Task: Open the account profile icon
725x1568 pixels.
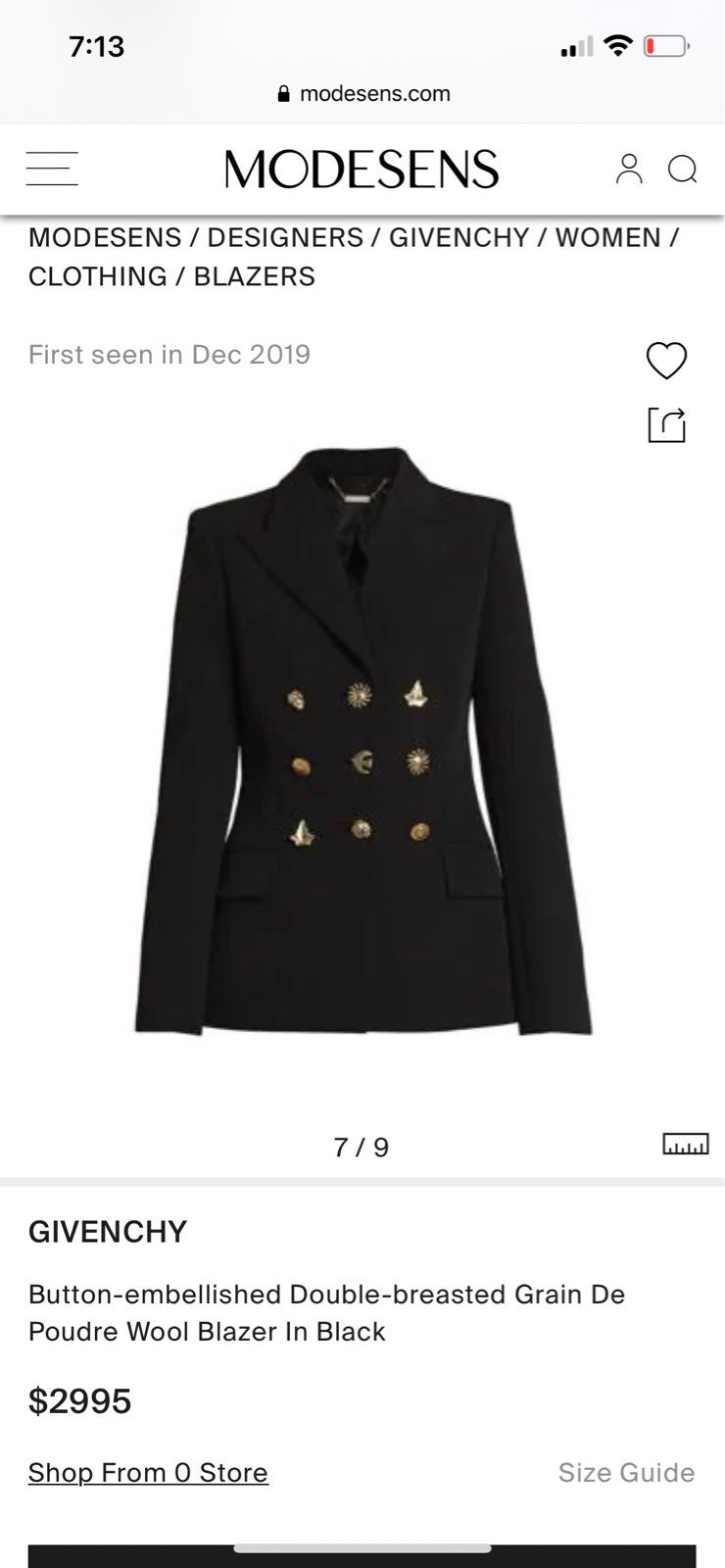Action: tap(629, 169)
